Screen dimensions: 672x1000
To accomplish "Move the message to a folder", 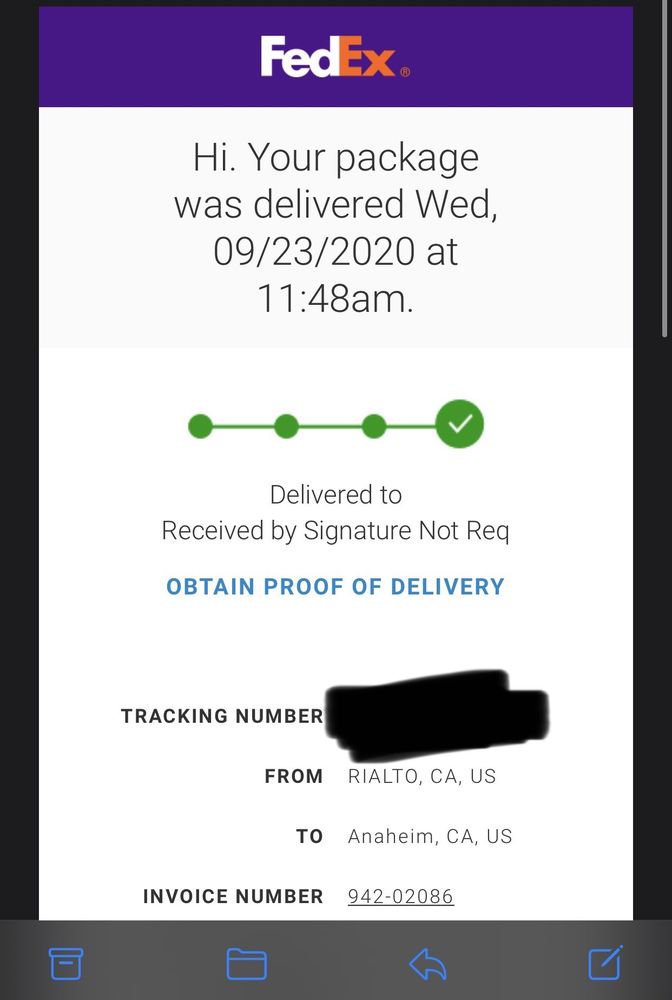I will 246,963.
